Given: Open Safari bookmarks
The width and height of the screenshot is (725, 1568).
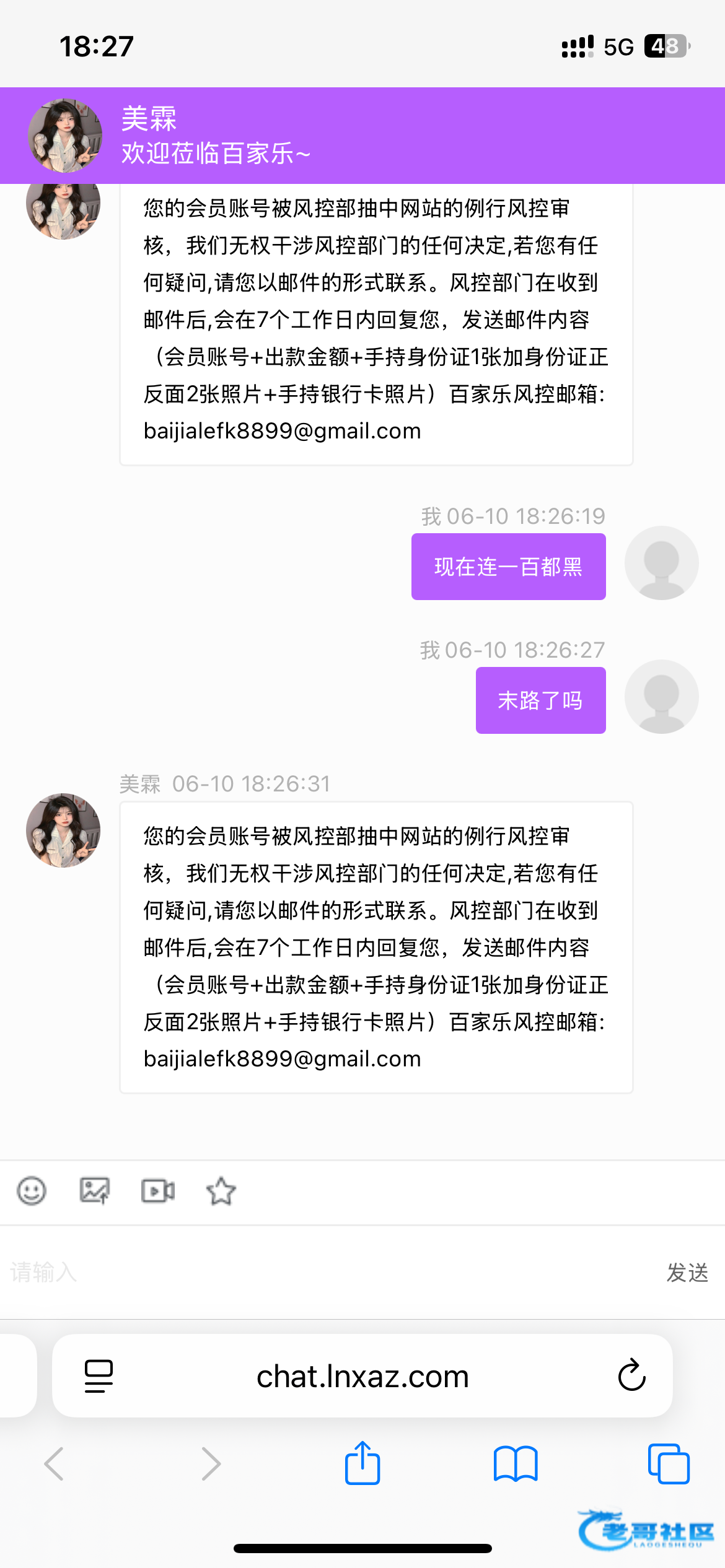Looking at the screenshot, I should [x=516, y=1463].
